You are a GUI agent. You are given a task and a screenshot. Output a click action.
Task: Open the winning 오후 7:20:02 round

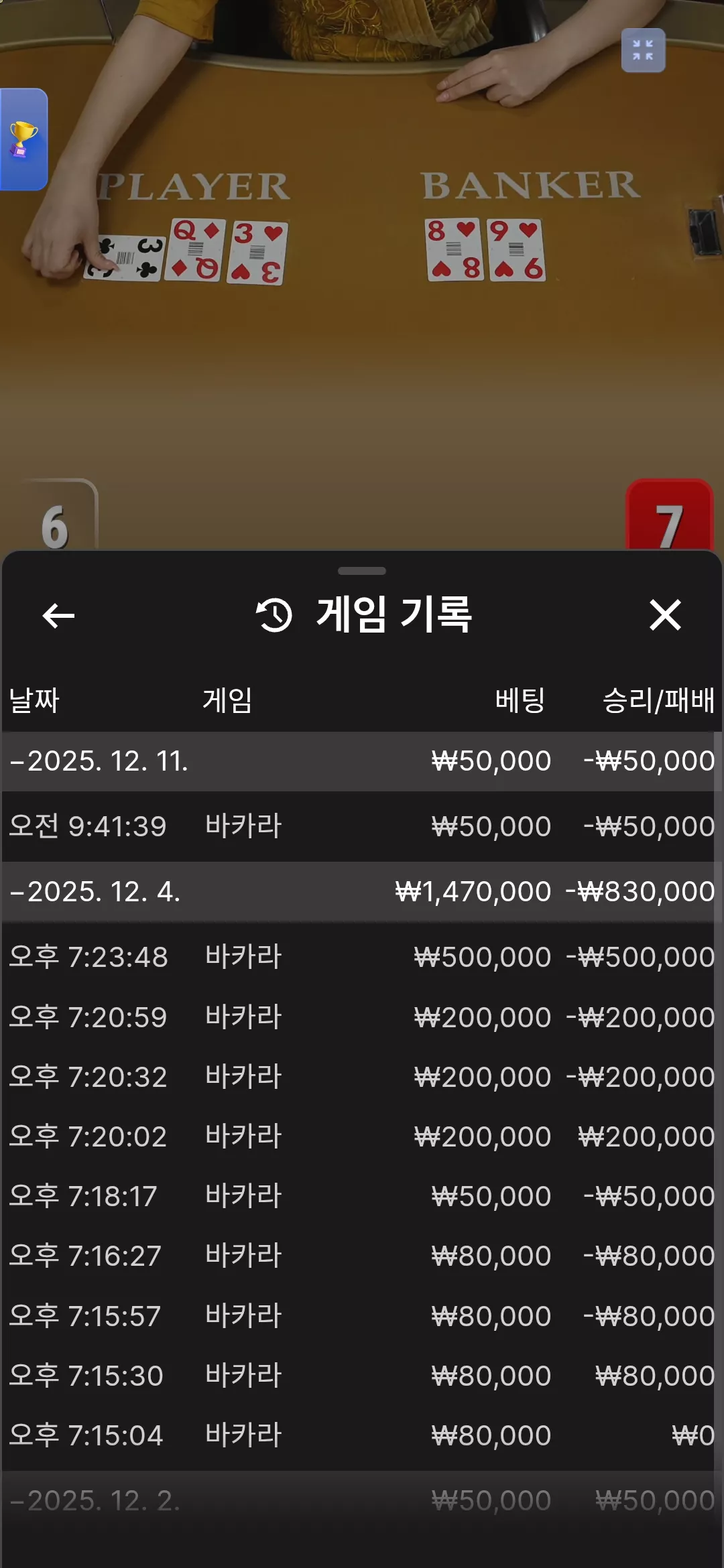[362, 1136]
